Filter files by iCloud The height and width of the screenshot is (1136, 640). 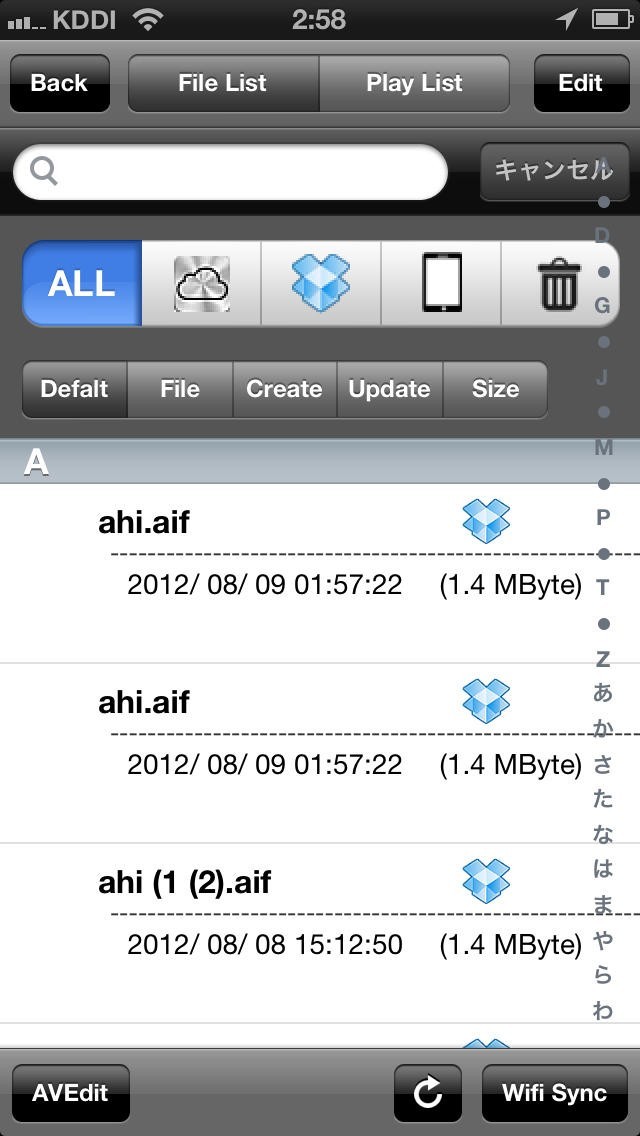coord(202,284)
